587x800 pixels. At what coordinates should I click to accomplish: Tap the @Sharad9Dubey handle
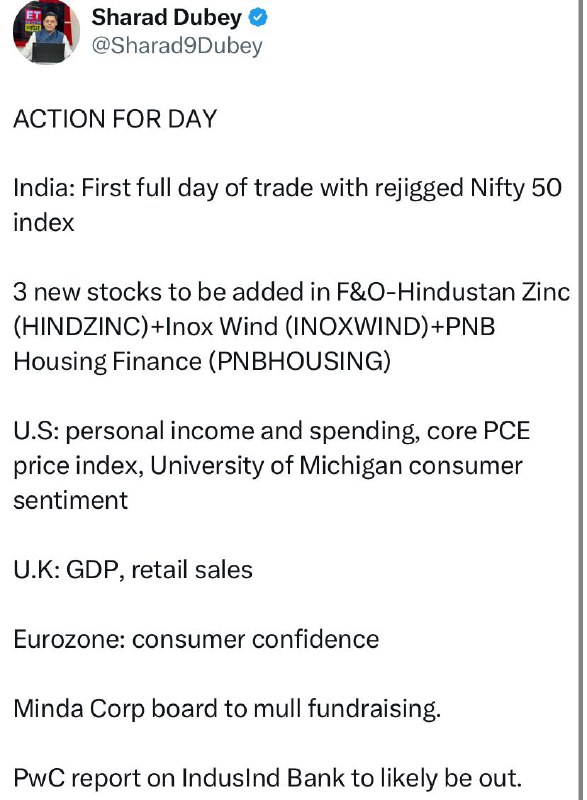tap(177, 46)
